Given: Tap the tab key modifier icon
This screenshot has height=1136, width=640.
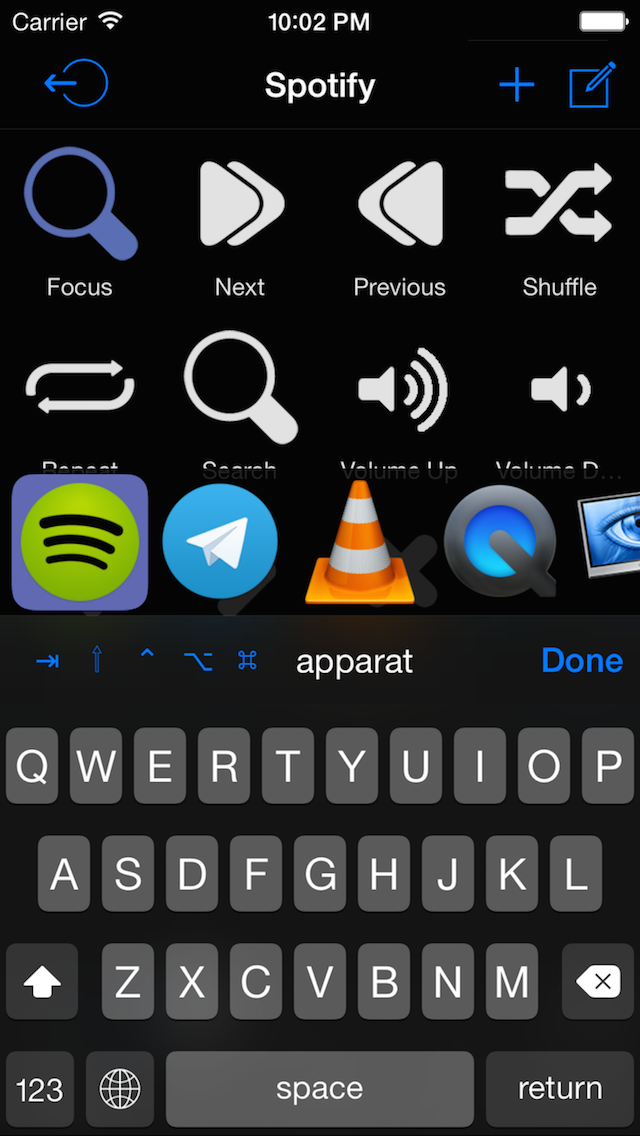Looking at the screenshot, I should pos(47,660).
